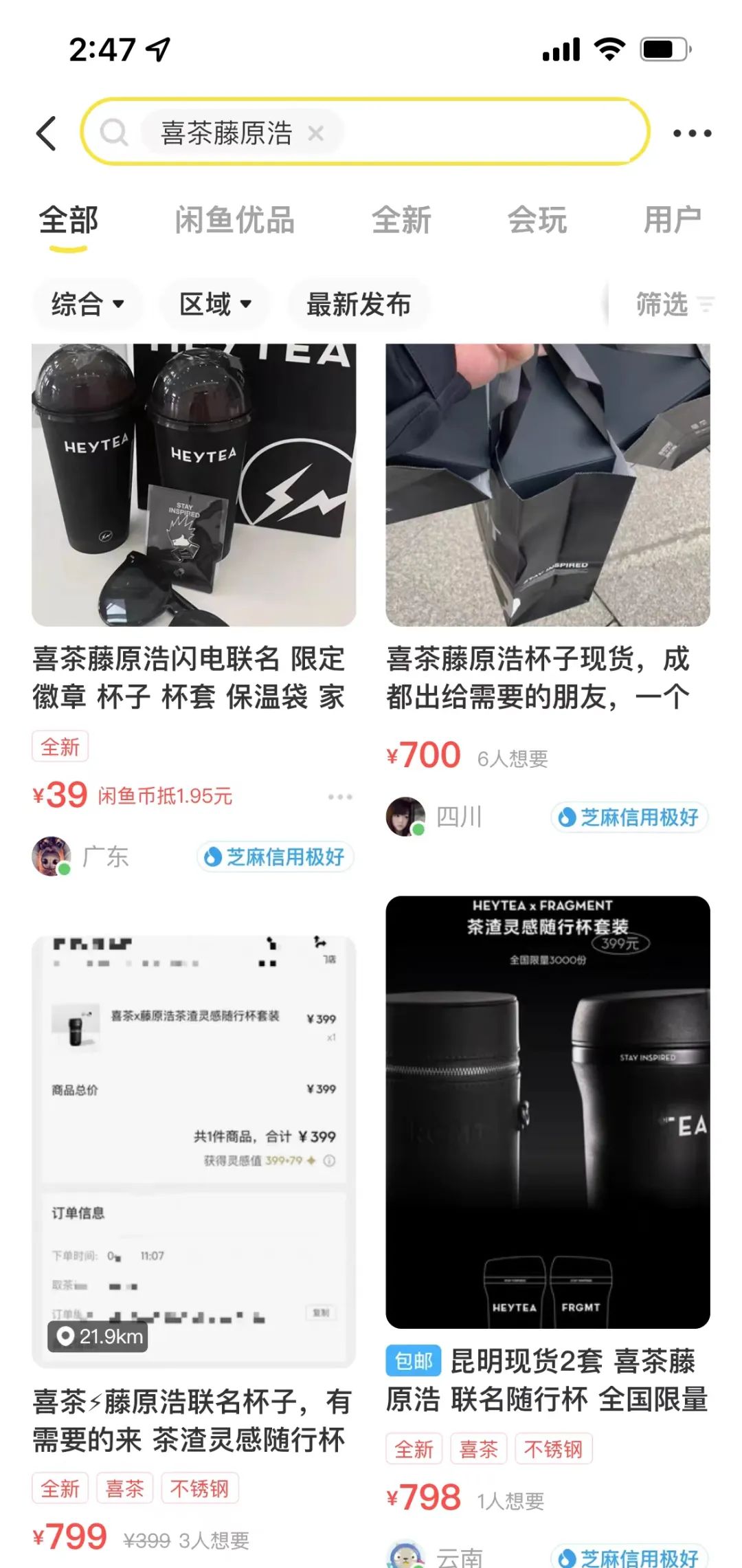Select the 最新发布 sort option
The image size is (742, 1568).
(358, 305)
